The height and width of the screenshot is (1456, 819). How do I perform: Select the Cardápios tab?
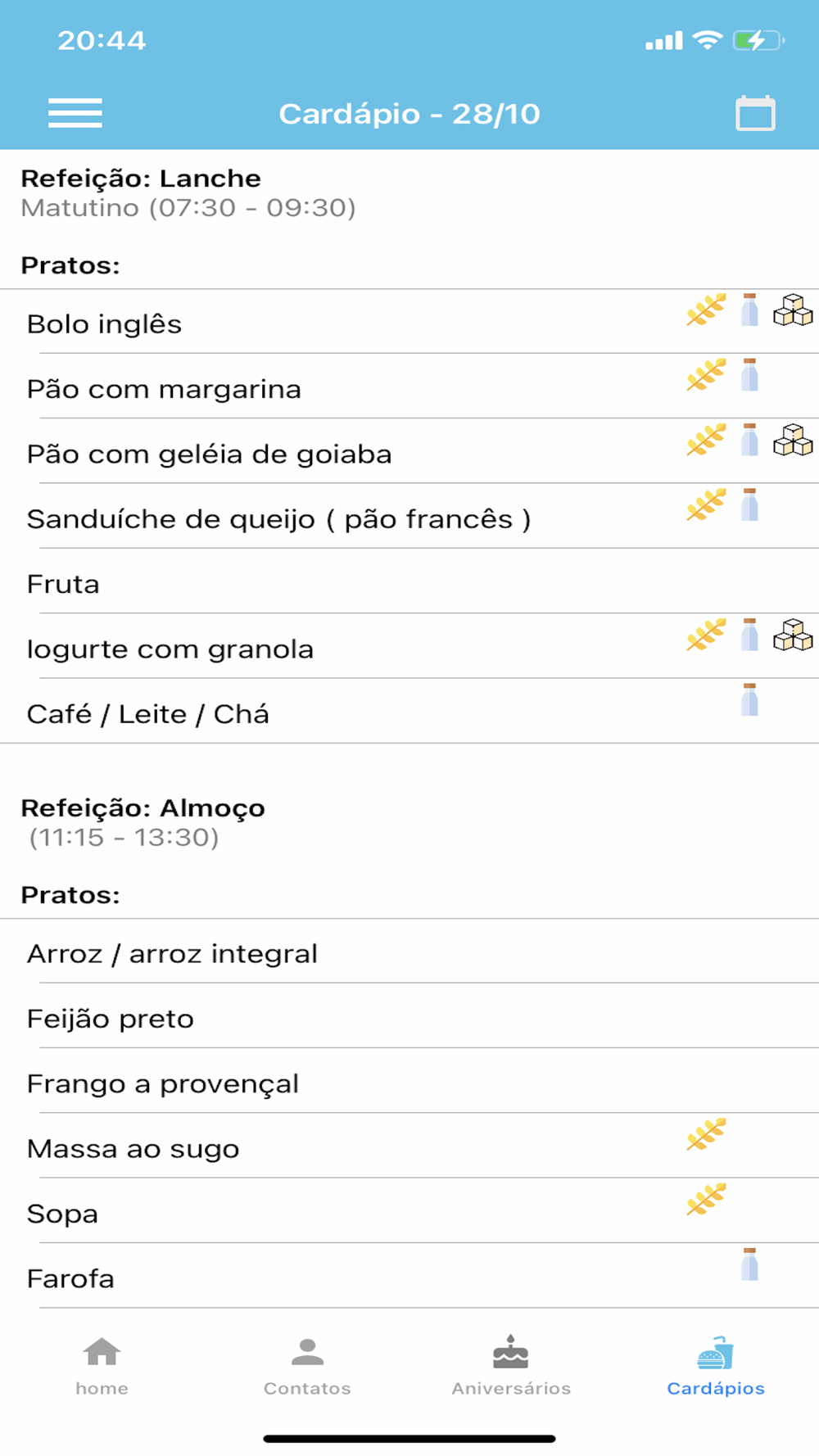716,1366
